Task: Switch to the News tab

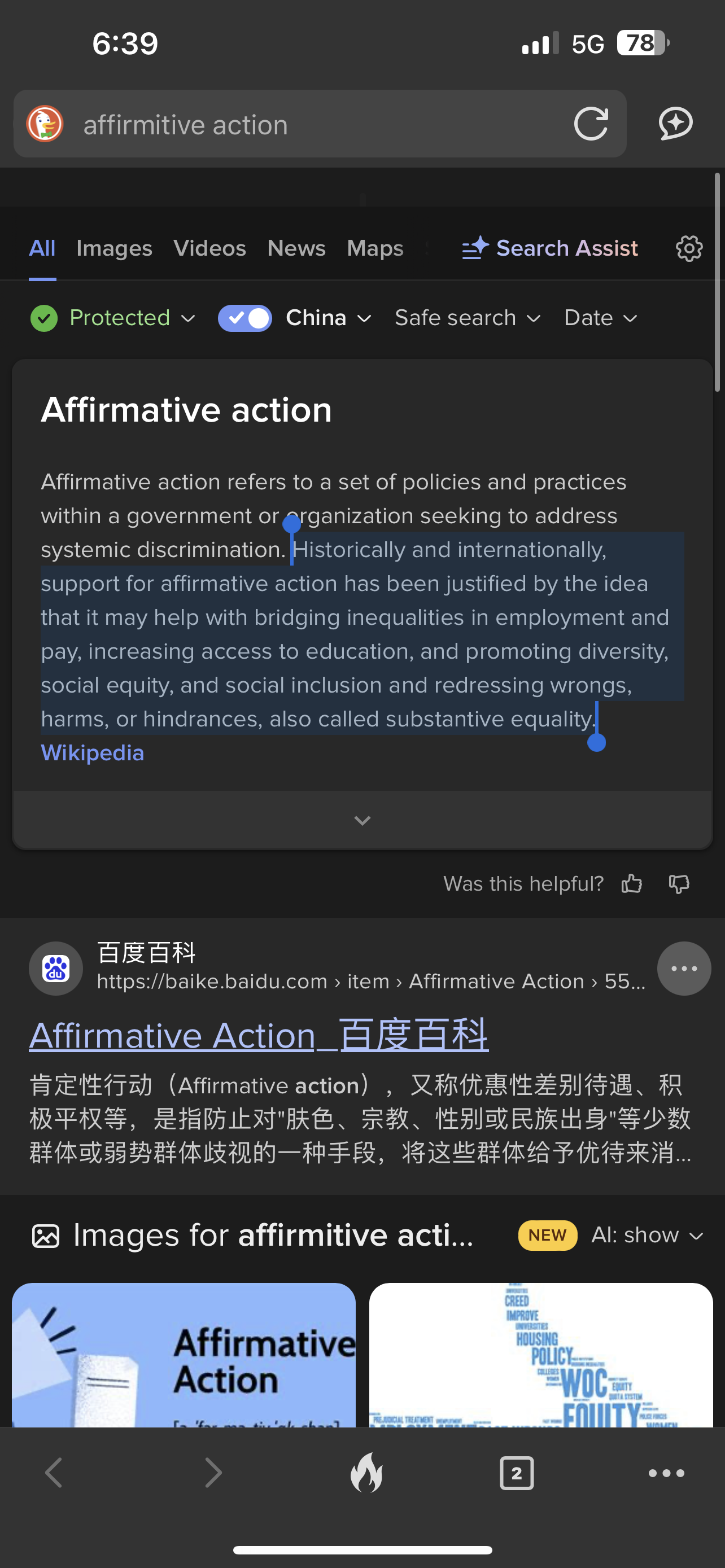Action: click(296, 248)
